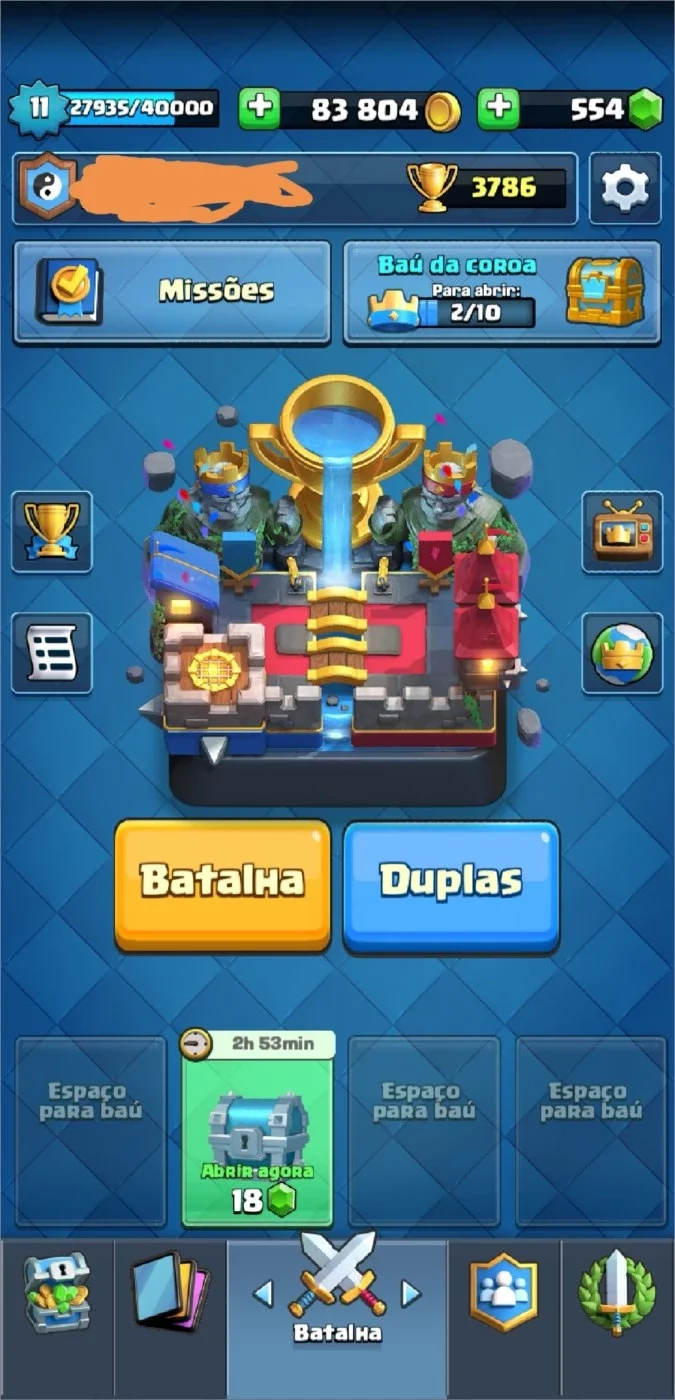Tap the left arrow beside Batalha tab

[x=263, y=1294]
